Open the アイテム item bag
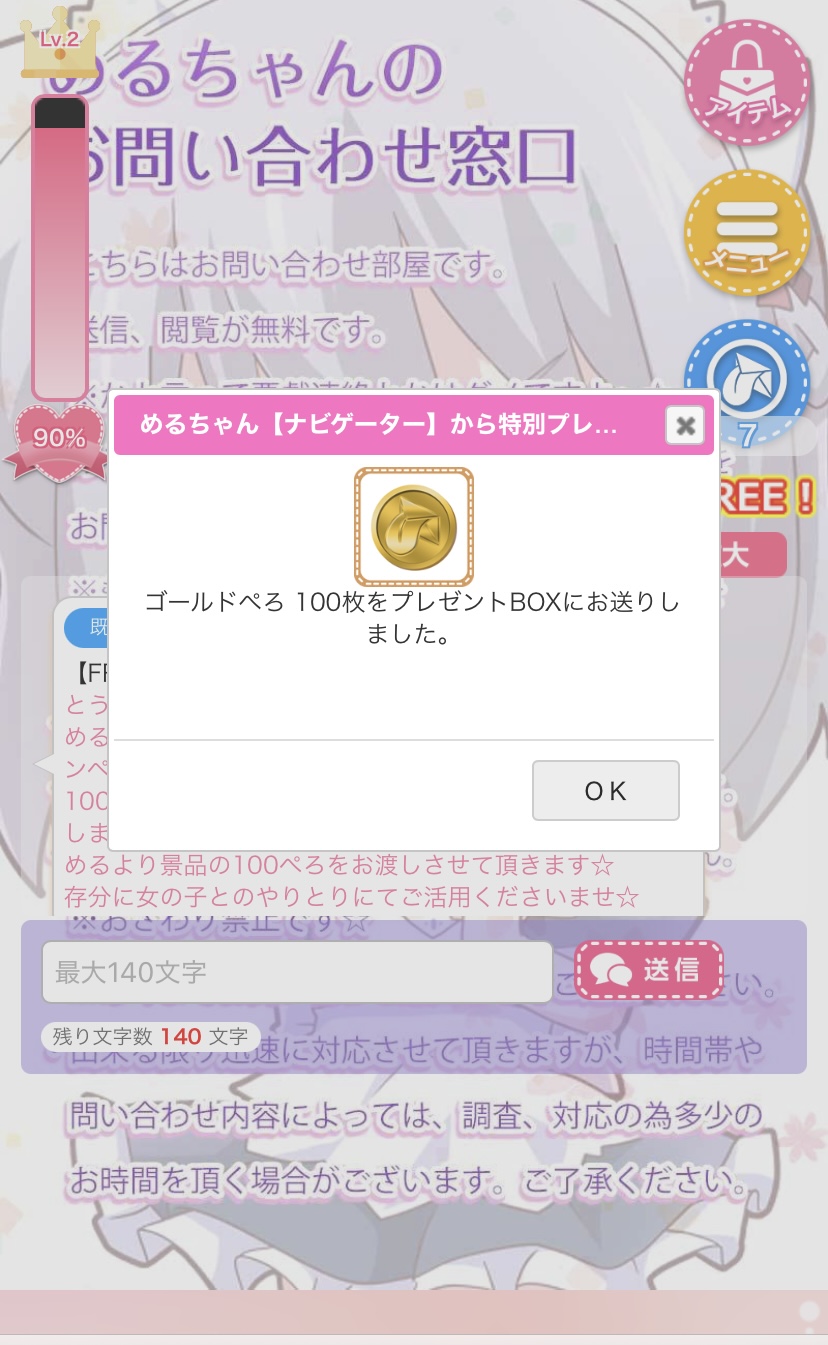Image resolution: width=828 pixels, height=1345 pixels. click(x=746, y=83)
